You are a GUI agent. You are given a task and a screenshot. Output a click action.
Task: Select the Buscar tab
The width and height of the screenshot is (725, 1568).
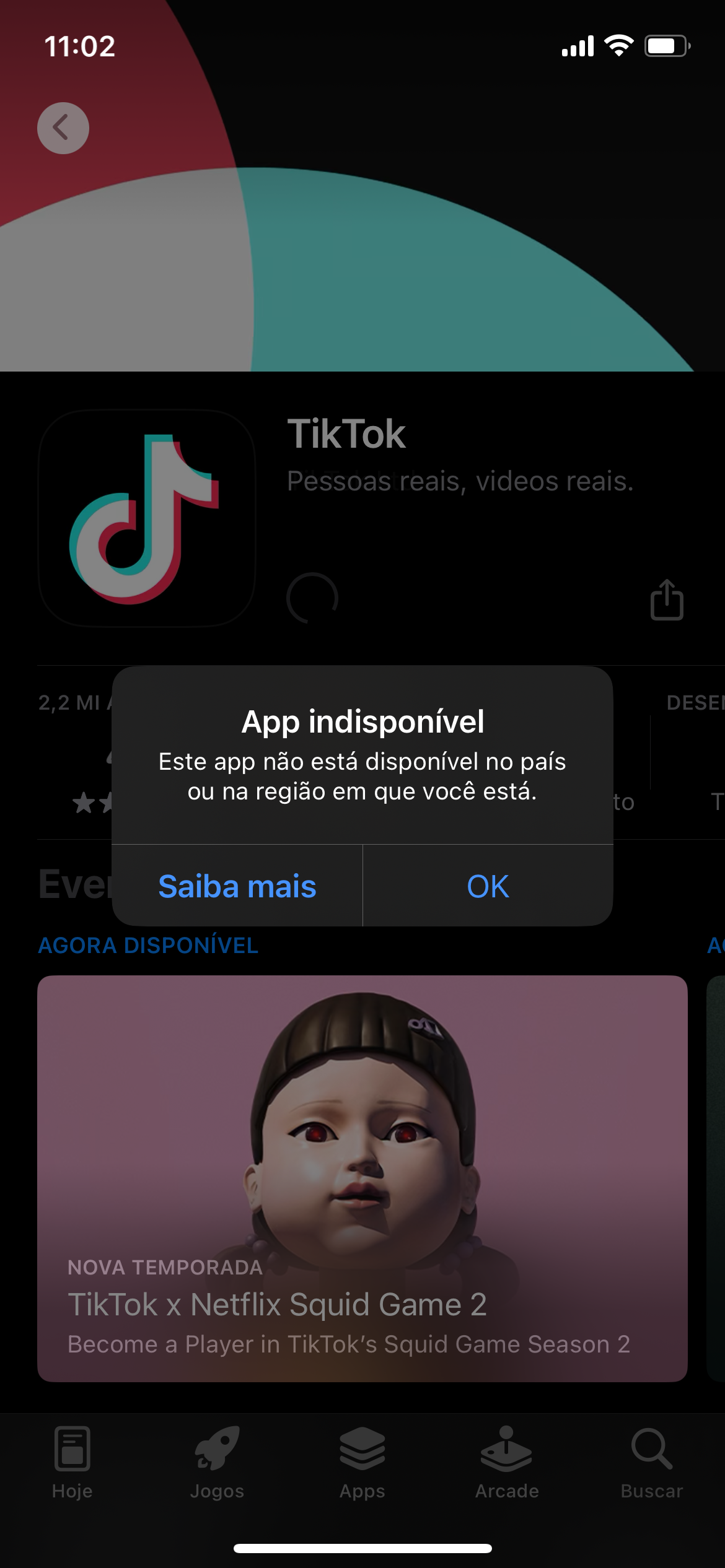coord(651,1461)
